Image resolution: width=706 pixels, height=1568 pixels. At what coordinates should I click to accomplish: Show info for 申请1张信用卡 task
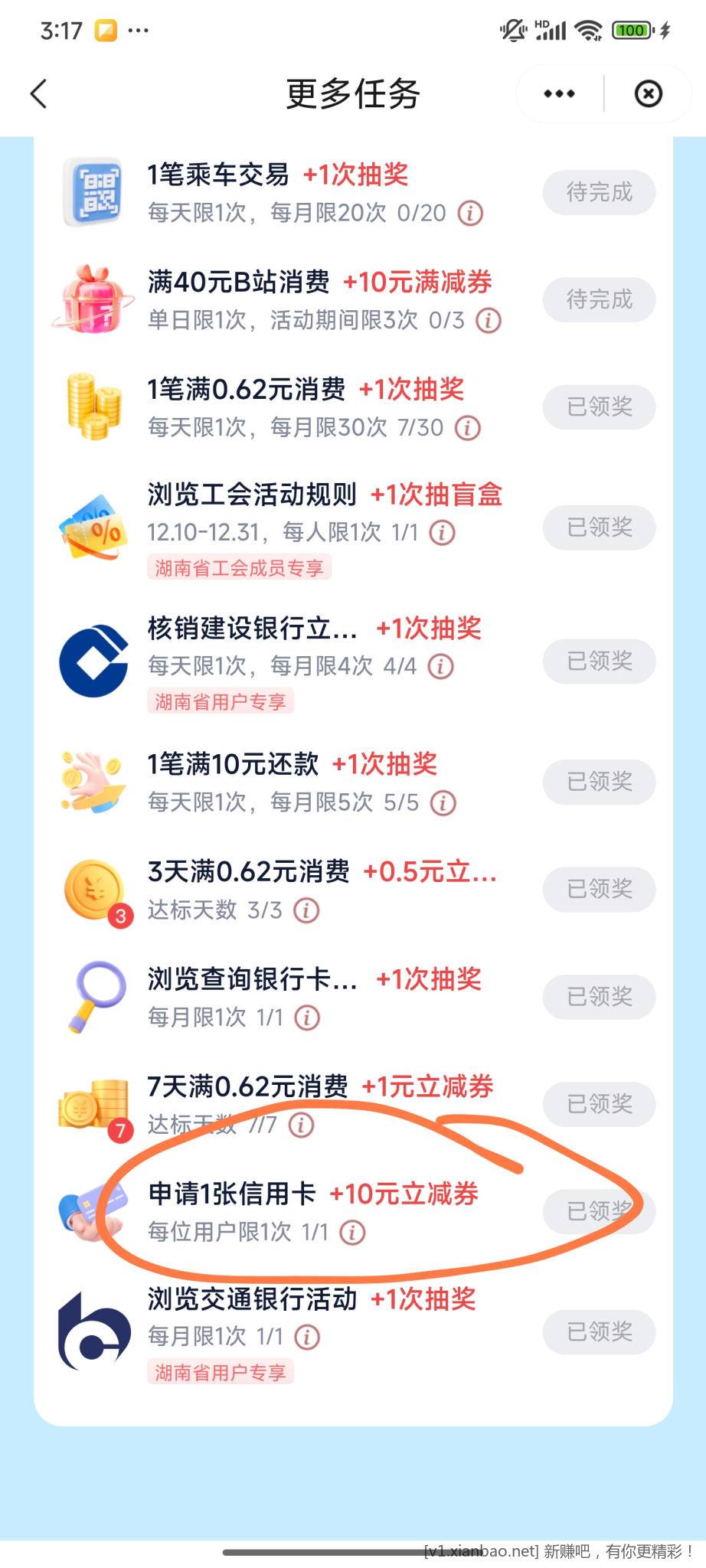click(352, 1232)
